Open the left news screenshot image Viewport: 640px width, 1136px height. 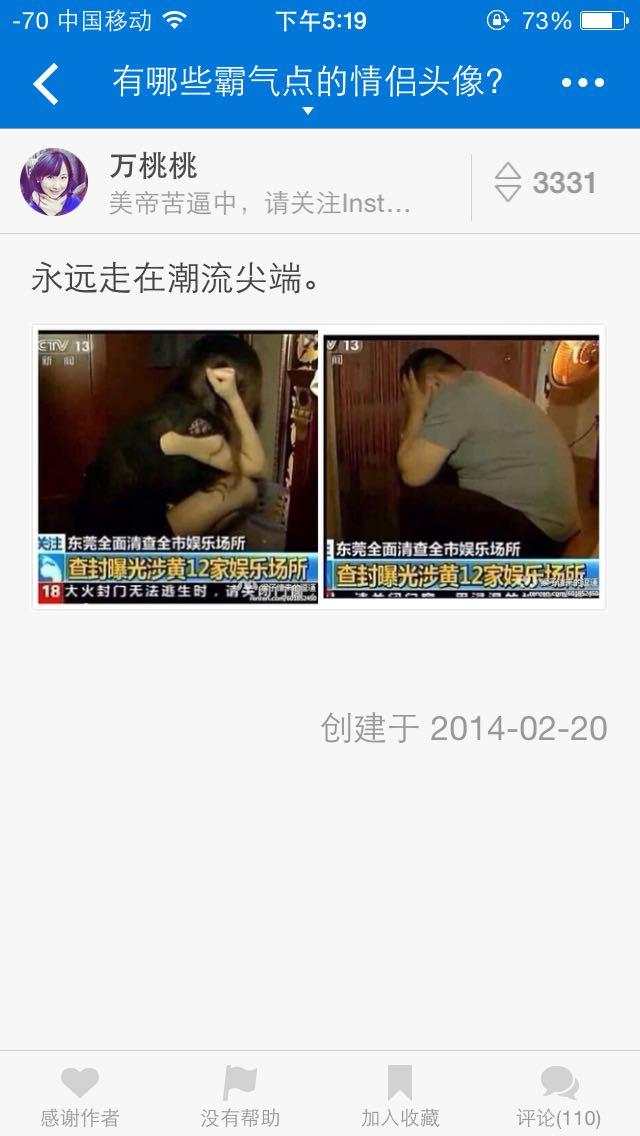pyautogui.click(x=178, y=467)
